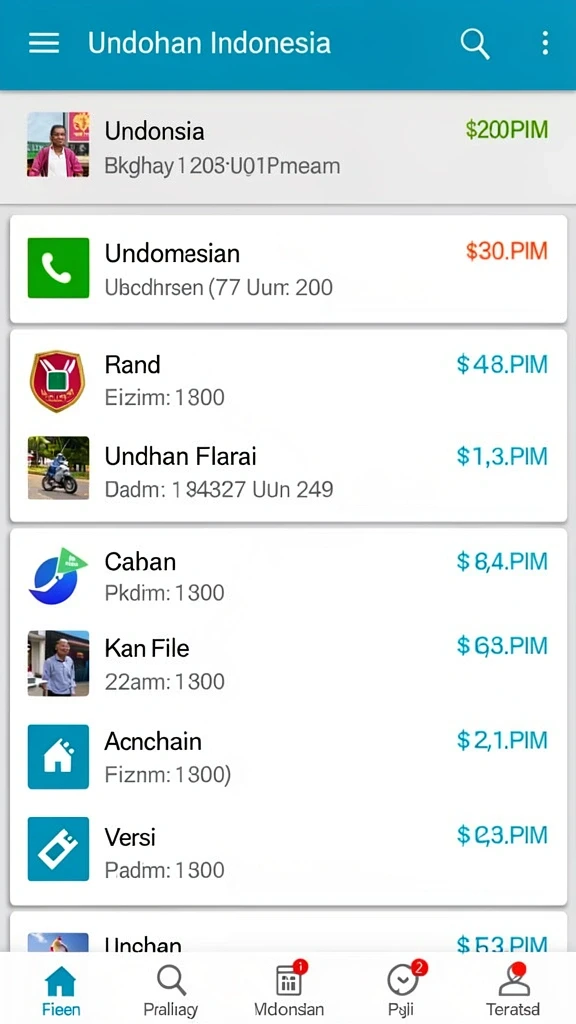Select the Undomesian phone item
576x1024 pixels.
288,268
